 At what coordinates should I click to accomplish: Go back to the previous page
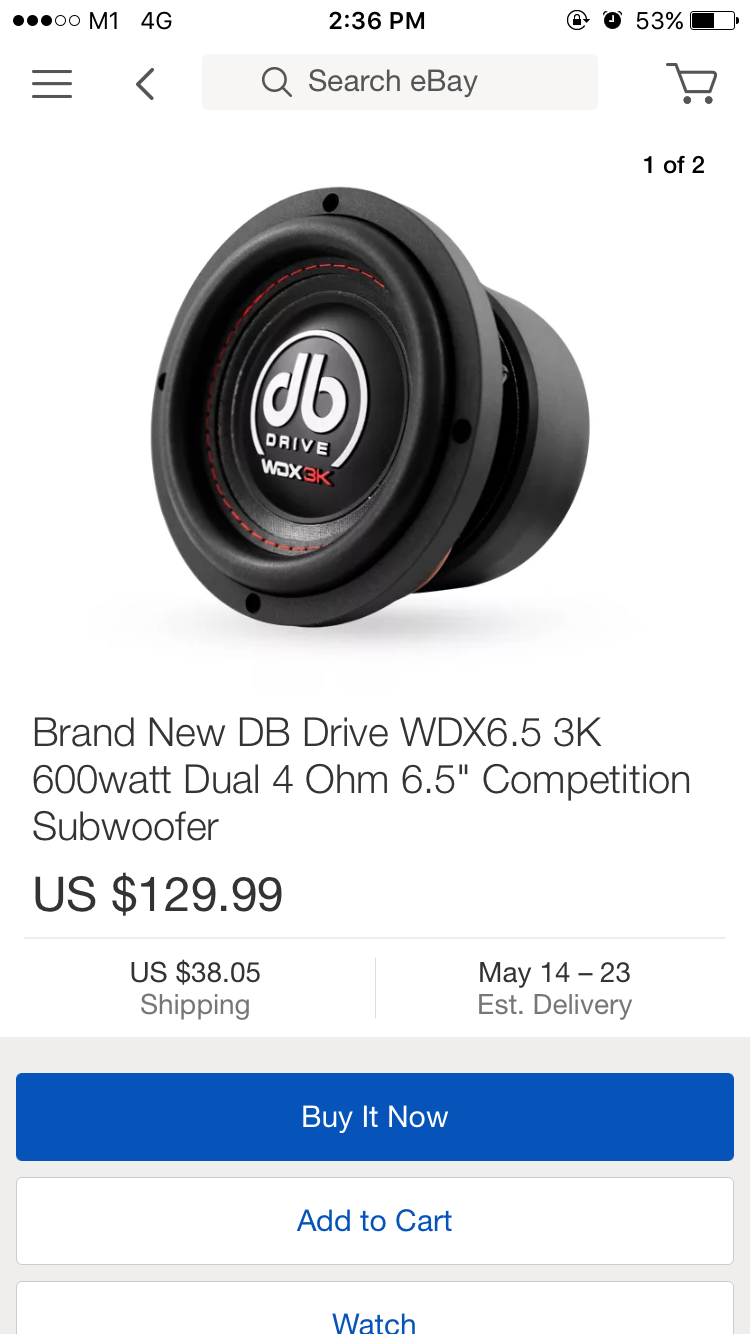(x=146, y=83)
